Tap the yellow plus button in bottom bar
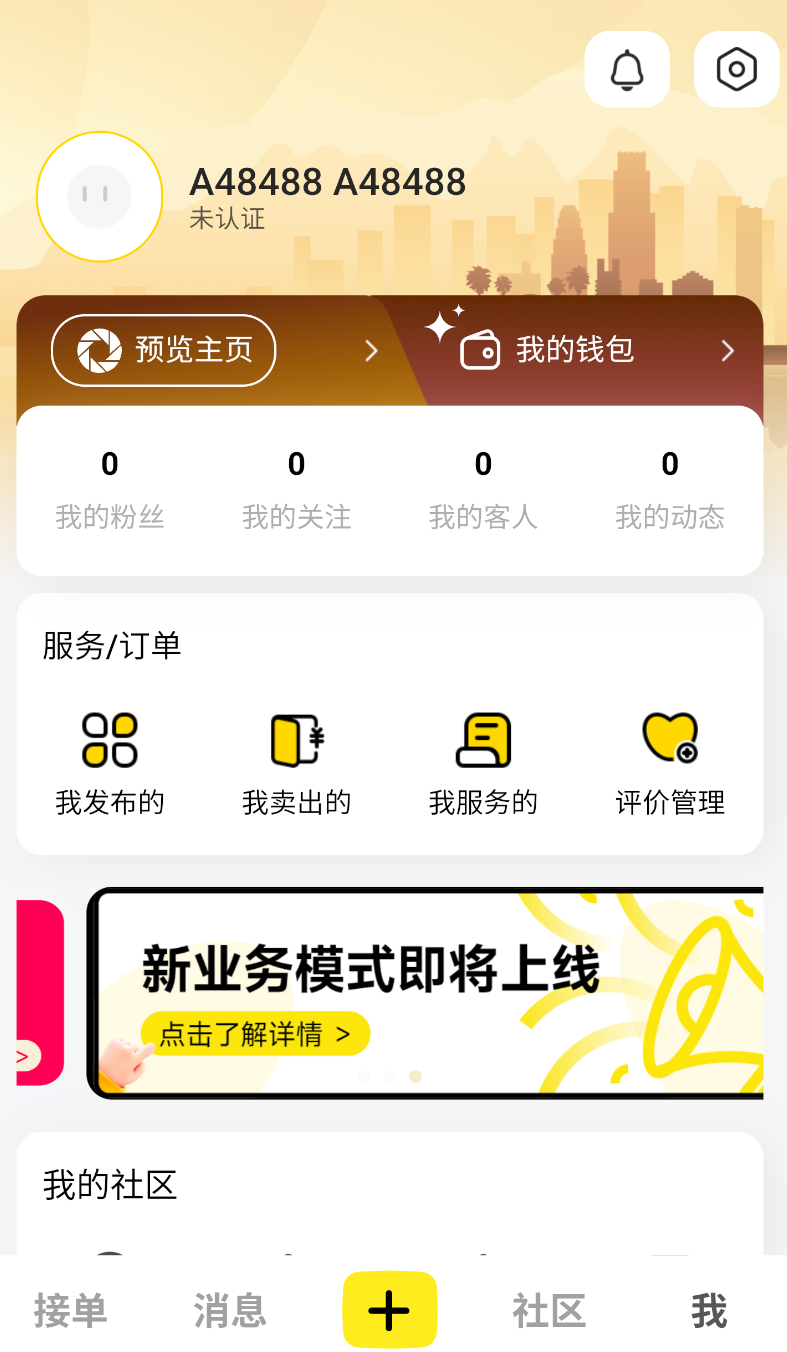This screenshot has height=1352, width=787. tap(390, 1309)
